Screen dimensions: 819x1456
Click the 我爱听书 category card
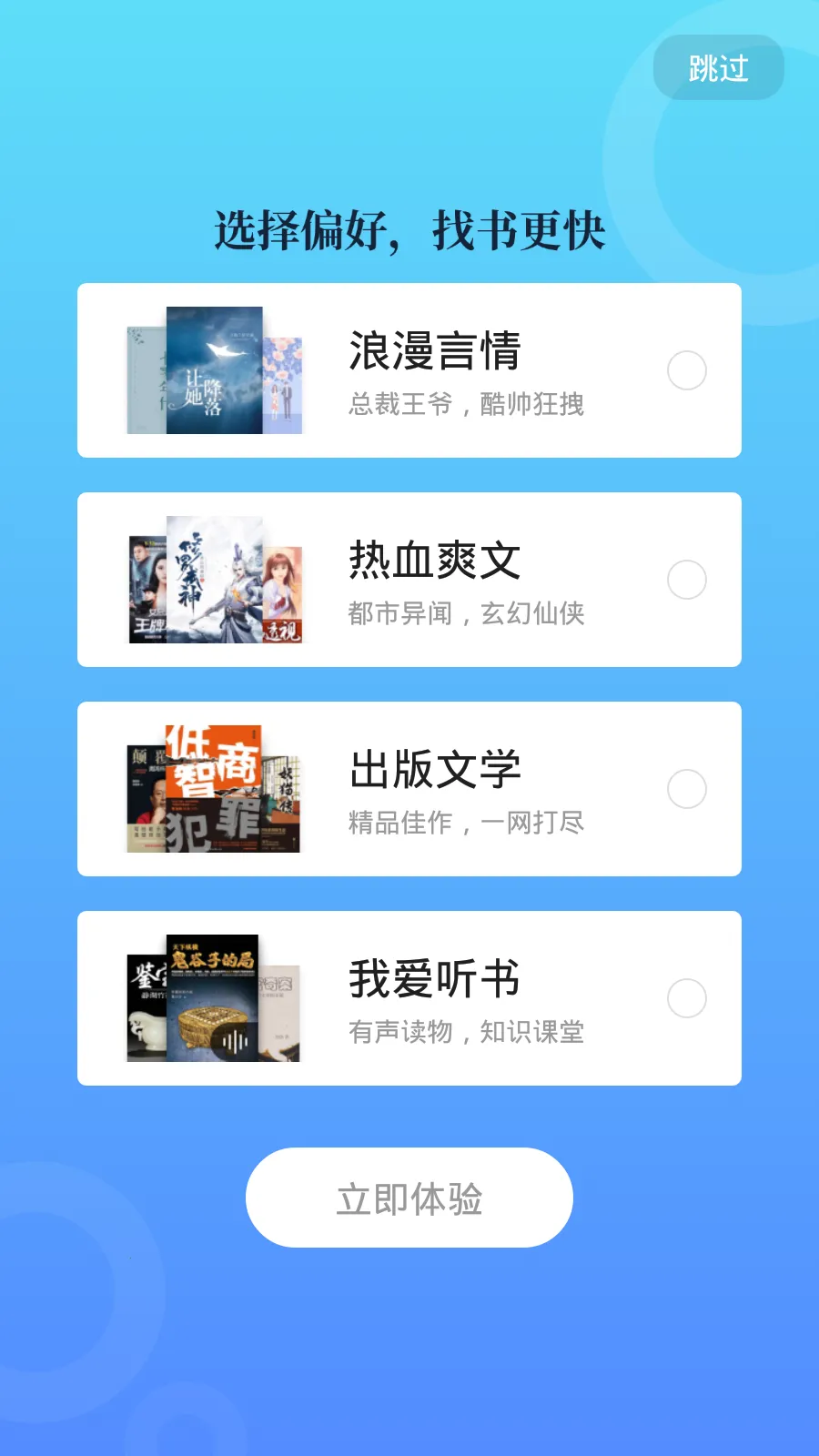[409, 996]
